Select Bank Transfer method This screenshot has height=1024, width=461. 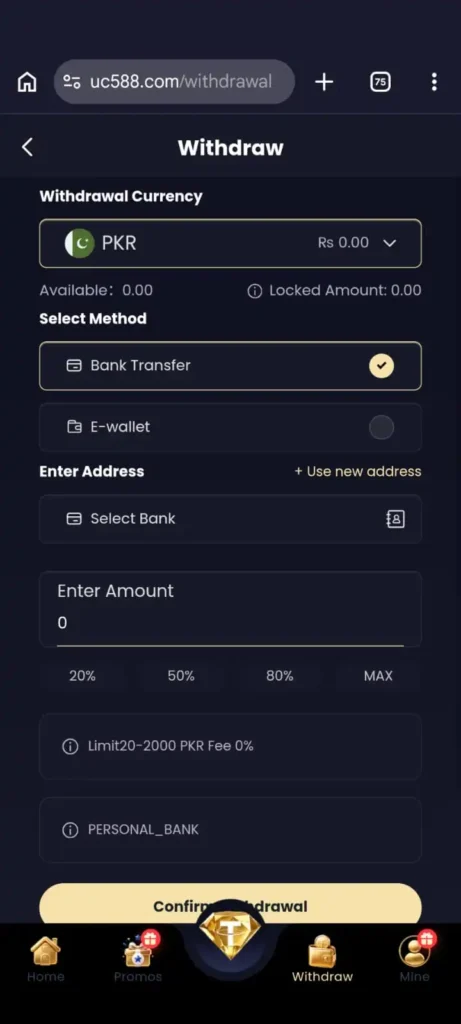[x=230, y=366]
